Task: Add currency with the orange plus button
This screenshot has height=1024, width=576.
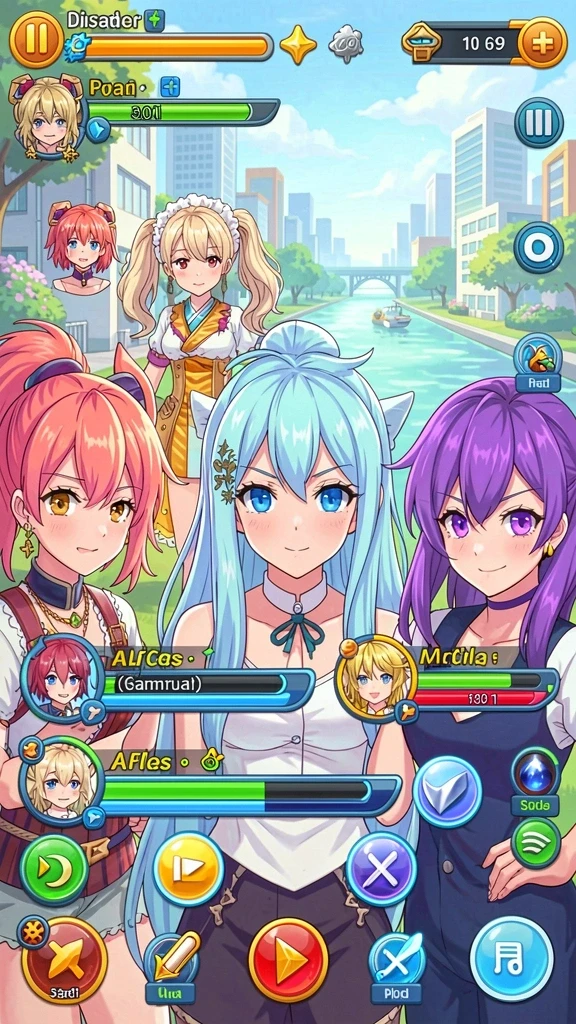Action: (x=542, y=42)
